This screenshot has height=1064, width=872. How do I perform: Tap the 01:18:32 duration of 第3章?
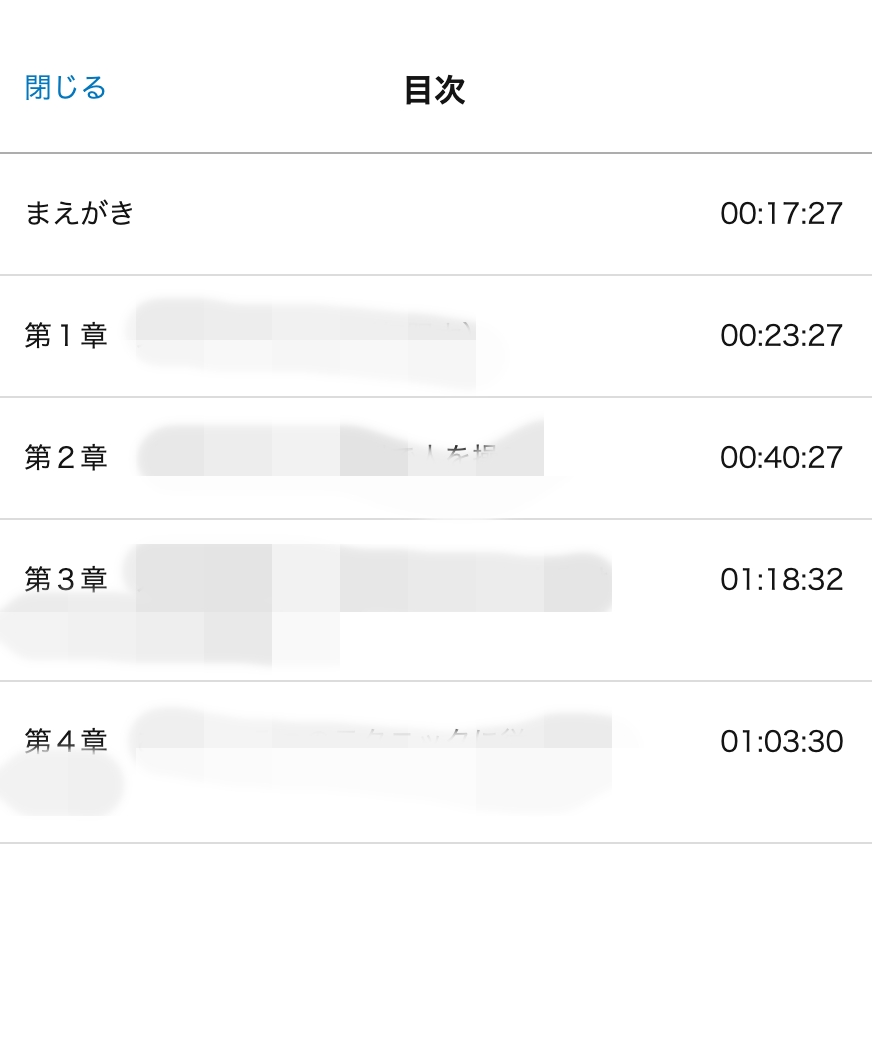(782, 579)
